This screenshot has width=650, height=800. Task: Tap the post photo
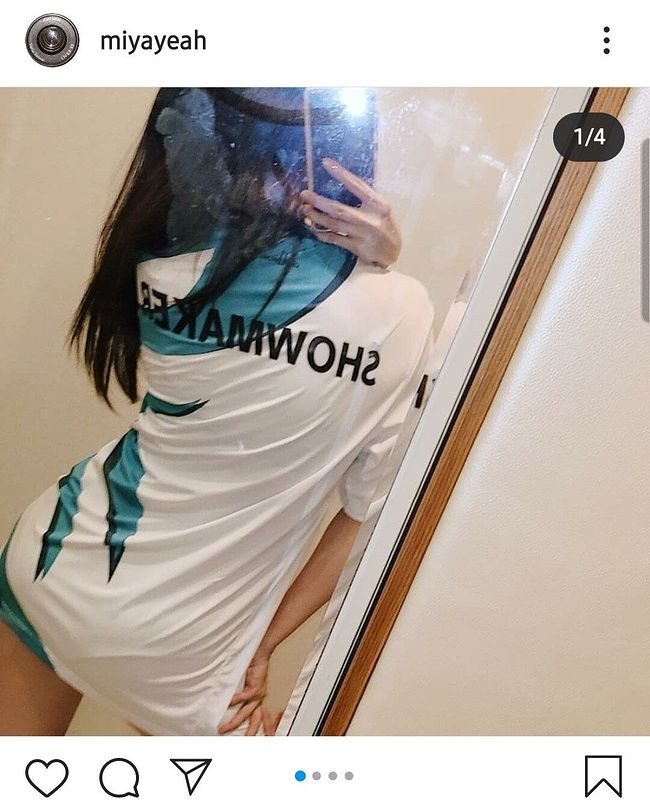(x=325, y=410)
